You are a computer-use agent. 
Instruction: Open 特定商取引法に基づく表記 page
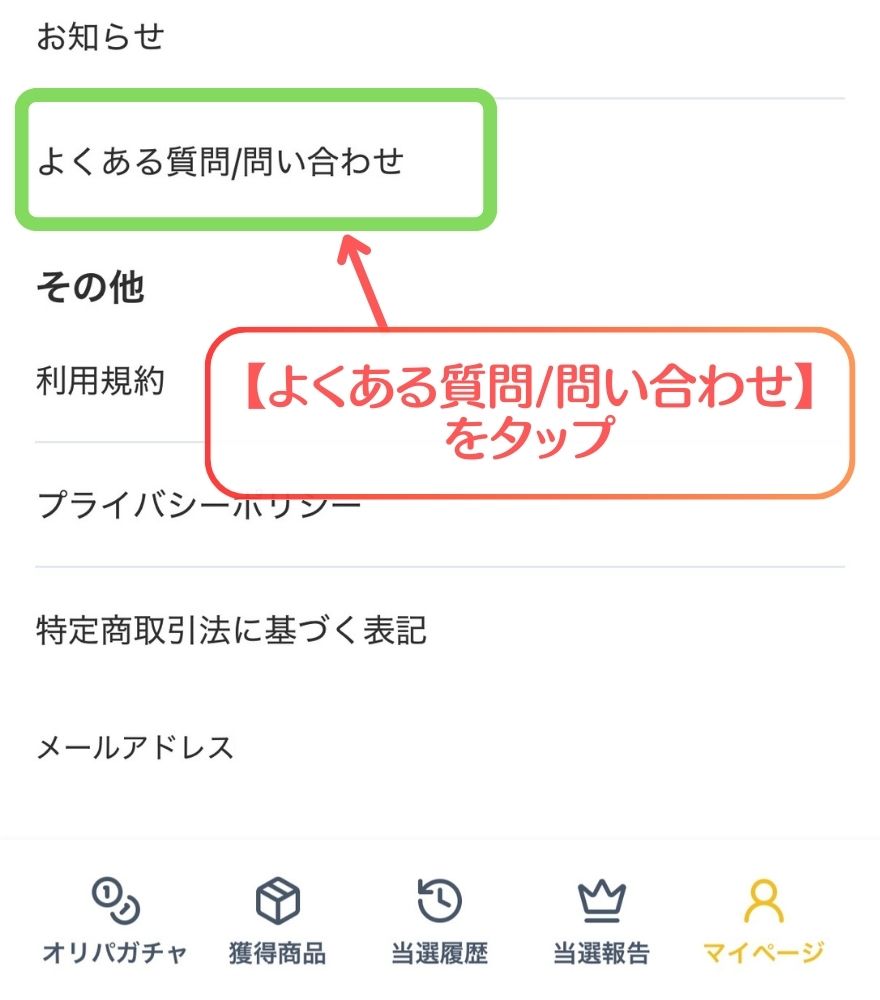[230, 630]
